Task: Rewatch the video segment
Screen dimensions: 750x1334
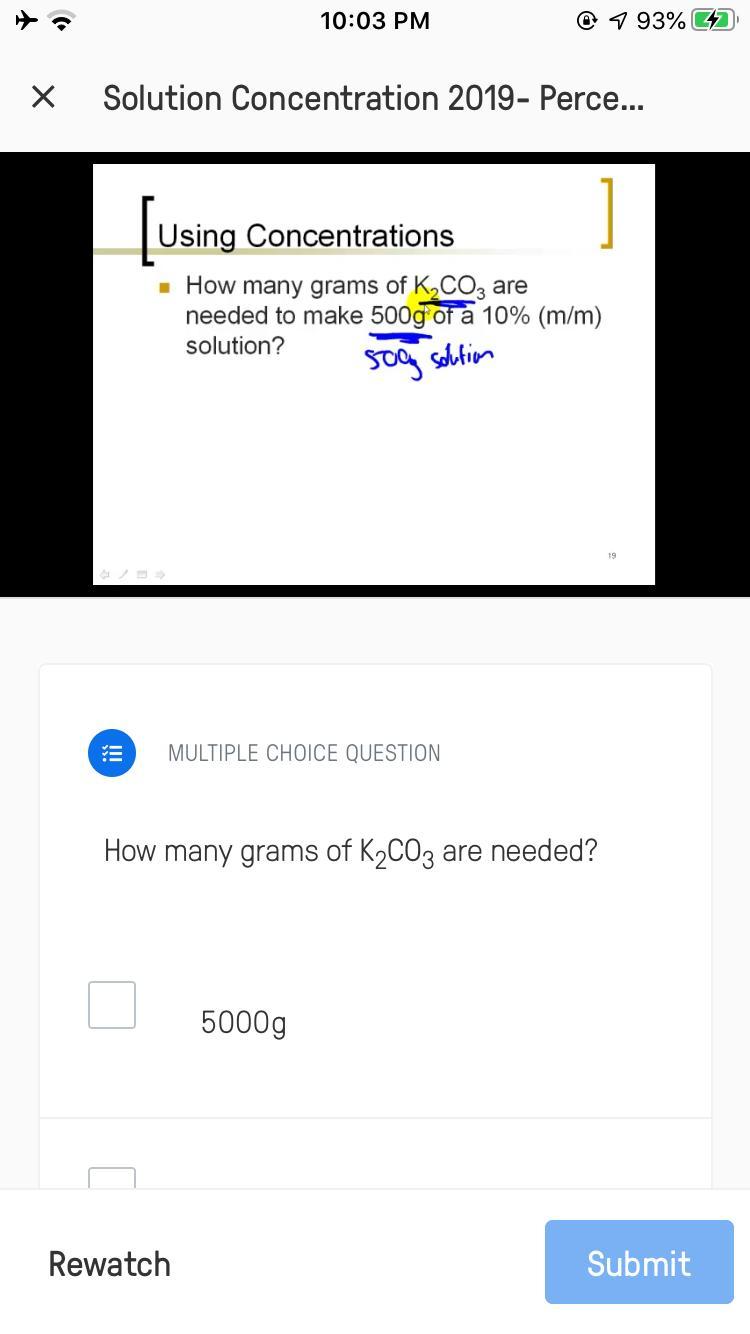Action: coord(110,1263)
